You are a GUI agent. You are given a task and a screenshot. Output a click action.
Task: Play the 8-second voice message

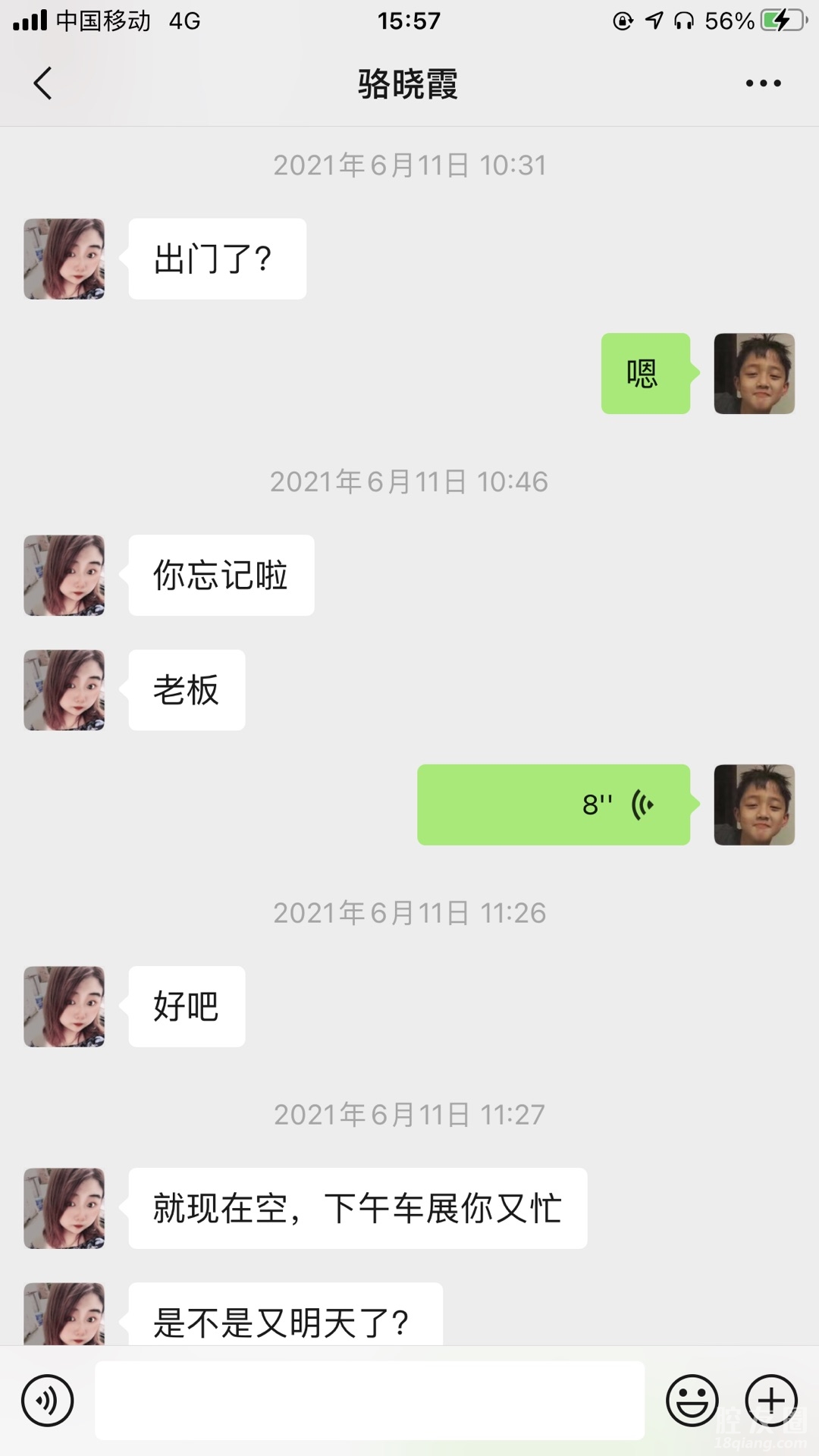pyautogui.click(x=554, y=805)
